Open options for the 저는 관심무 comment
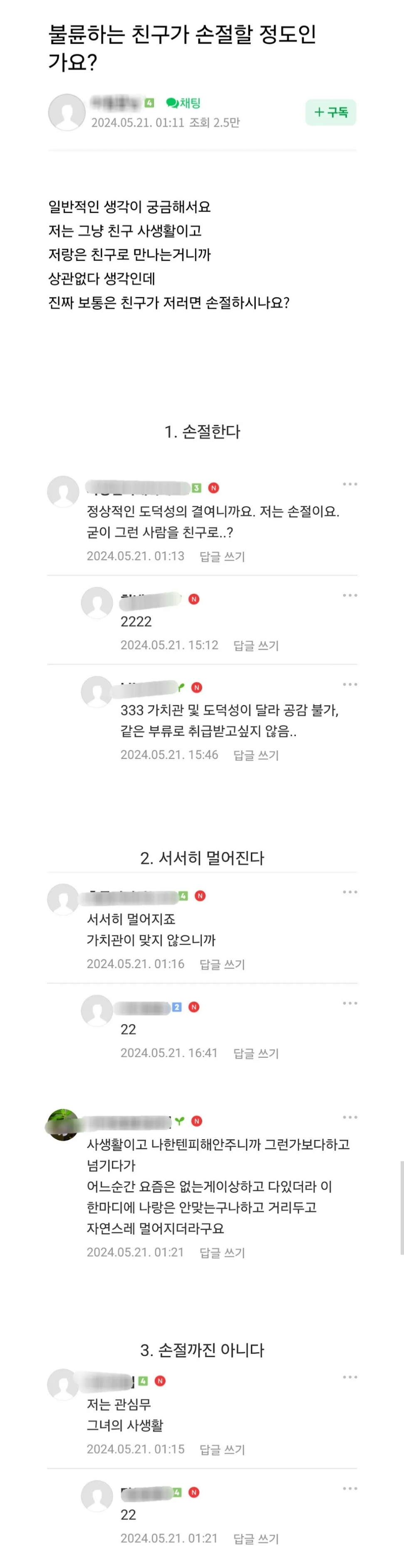The height and width of the screenshot is (1568, 404). (x=350, y=1377)
